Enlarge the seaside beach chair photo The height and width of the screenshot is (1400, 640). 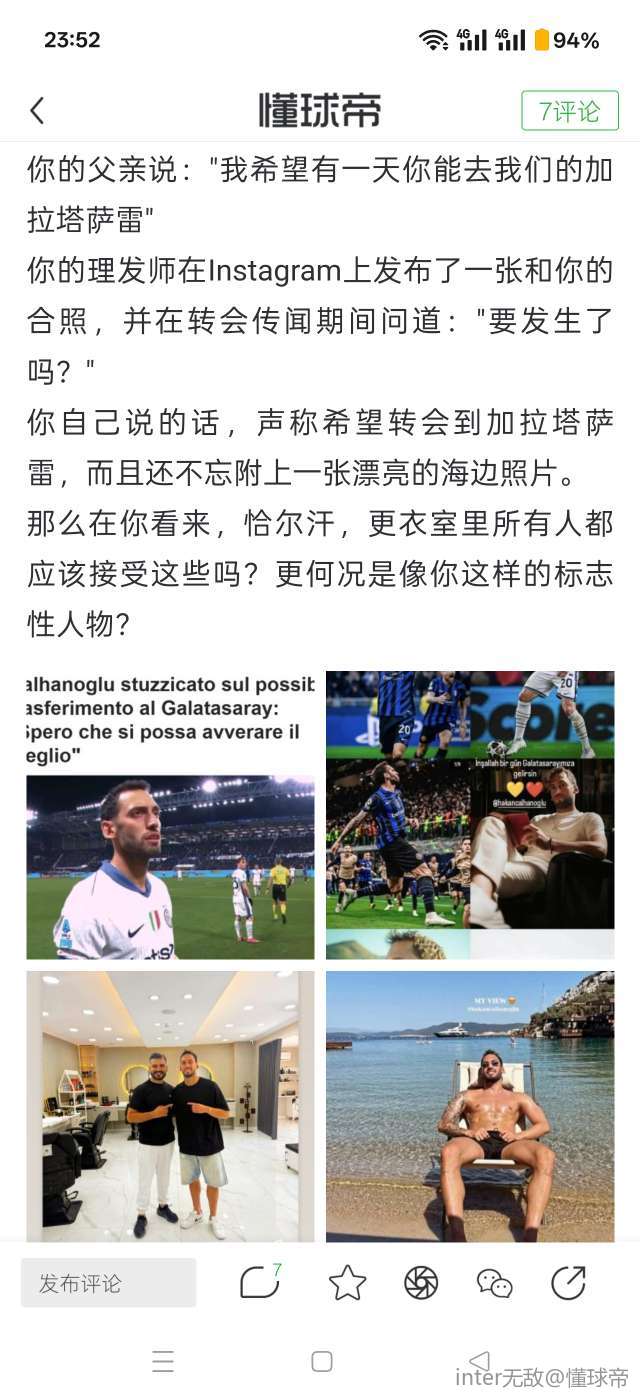(x=470, y=1105)
